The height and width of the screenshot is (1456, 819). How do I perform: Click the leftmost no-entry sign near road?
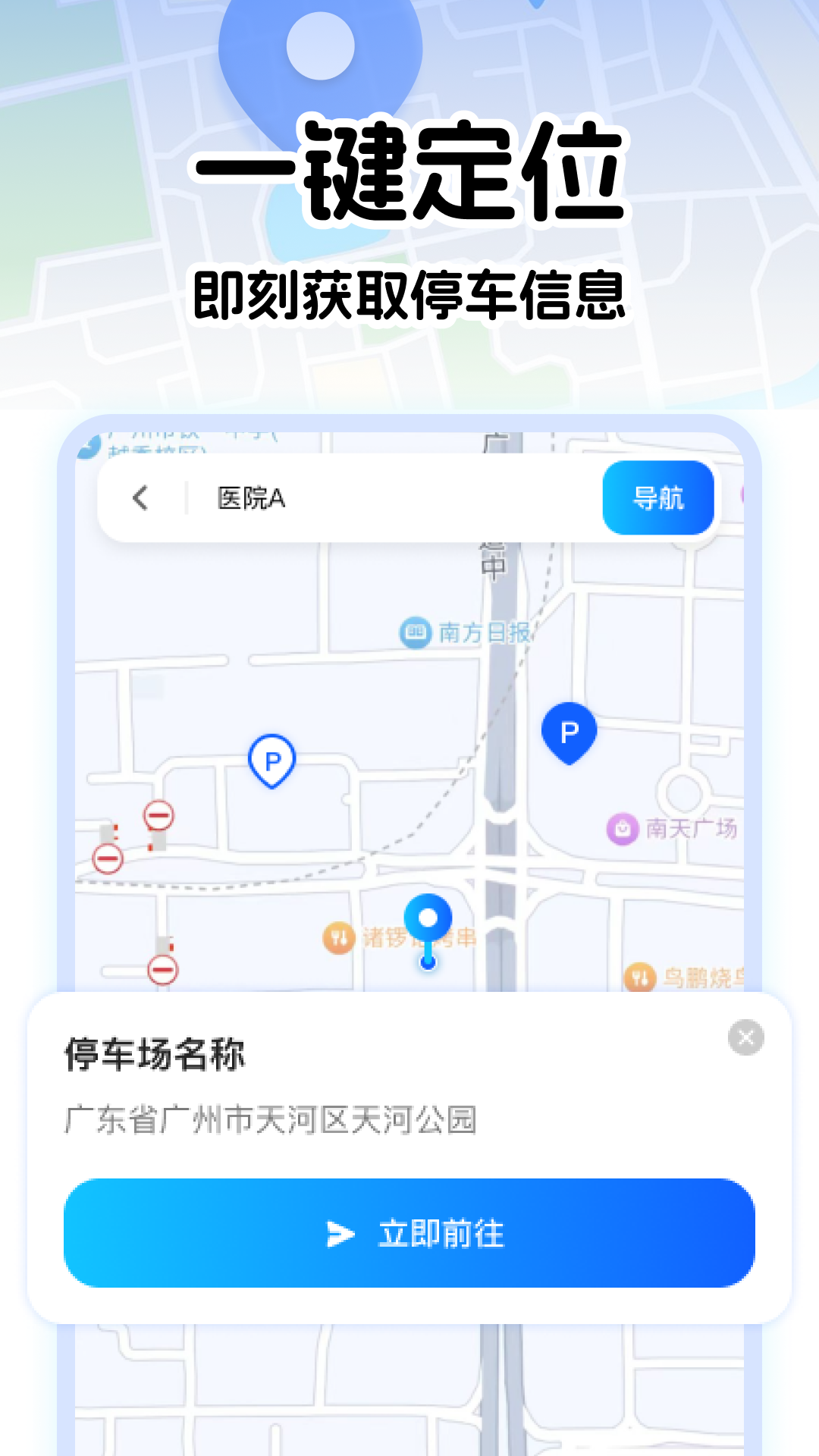click(108, 858)
